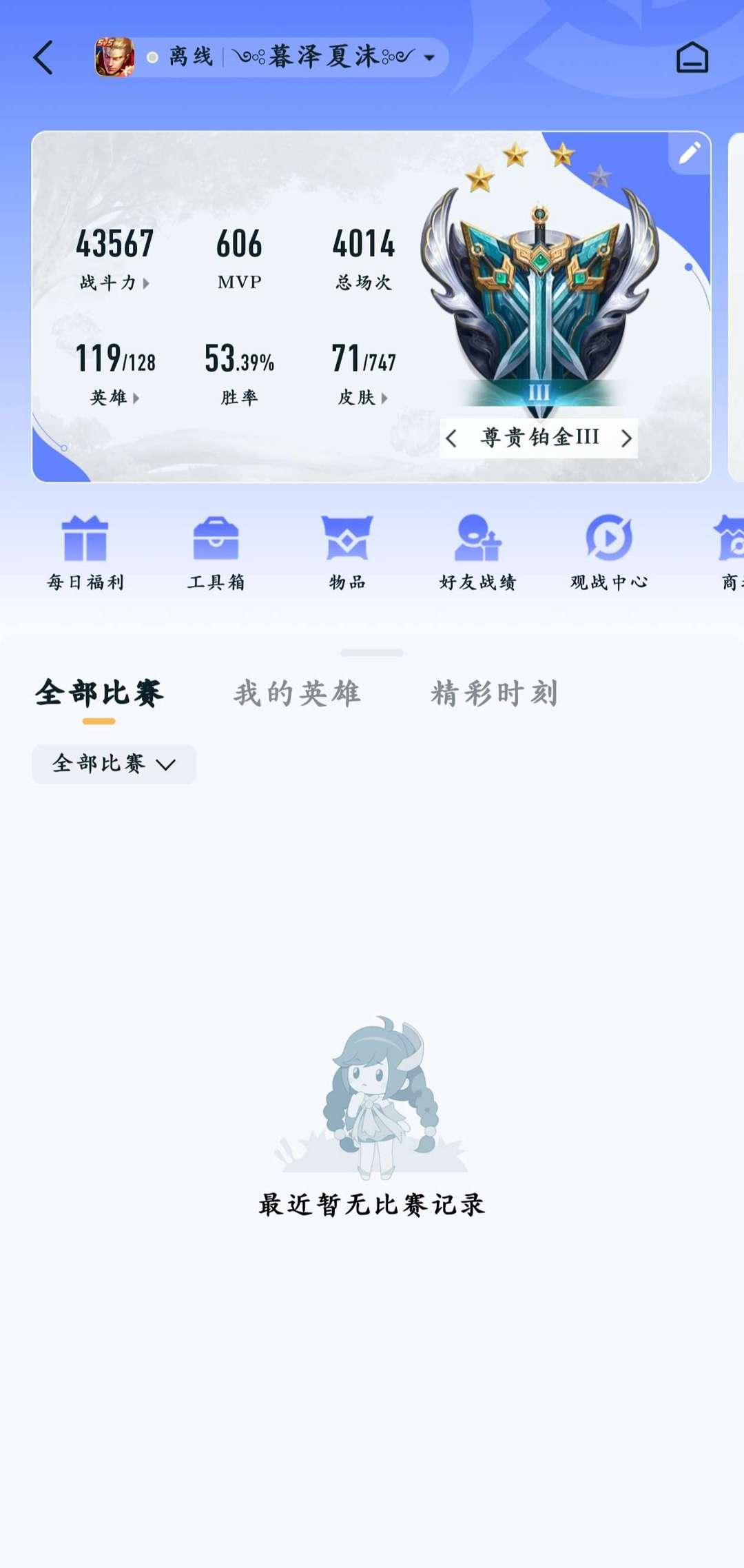
Task: View 战斗力 details
Action: [x=114, y=283]
